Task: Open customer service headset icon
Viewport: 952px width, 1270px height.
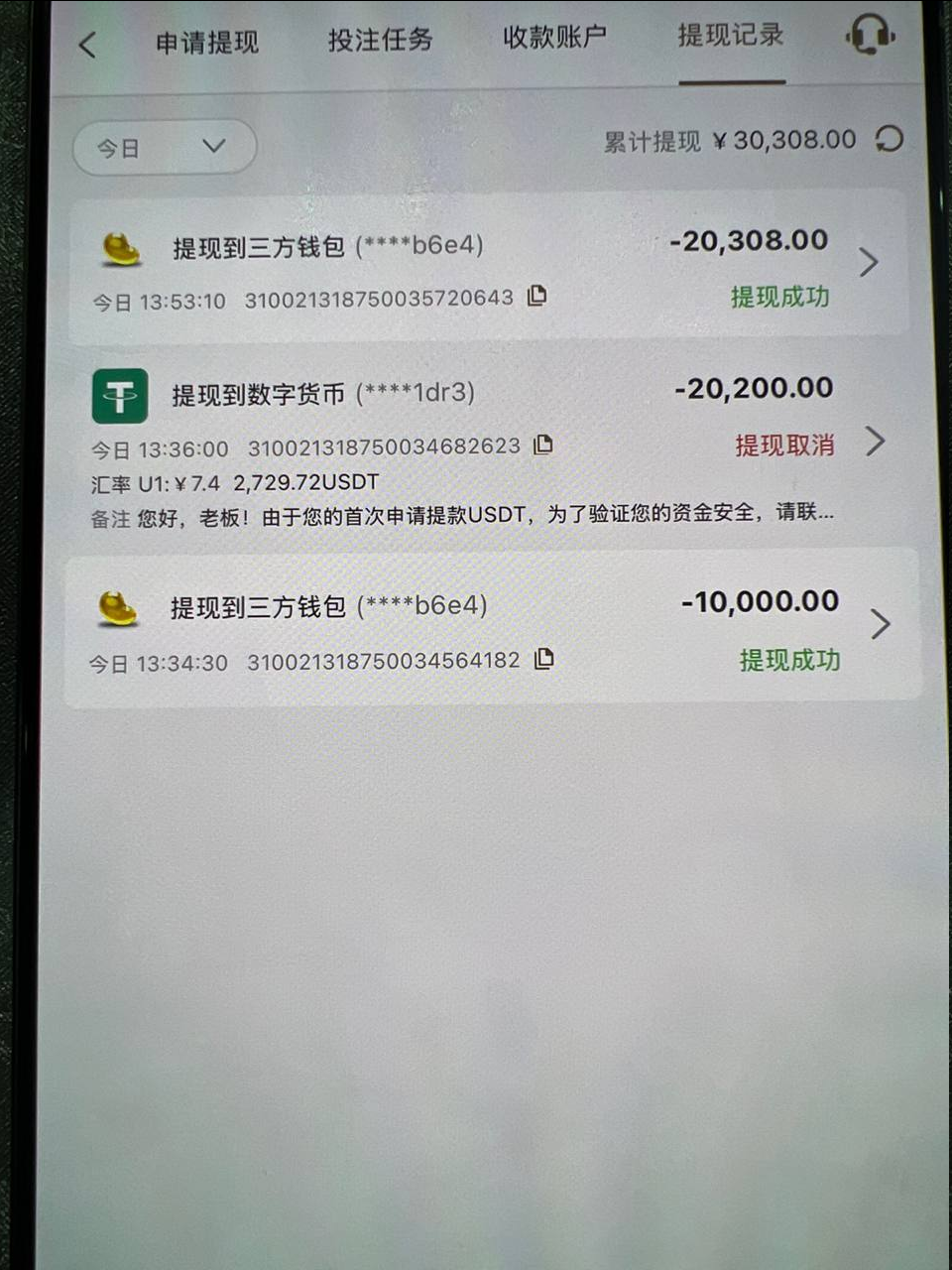Action: (x=870, y=35)
